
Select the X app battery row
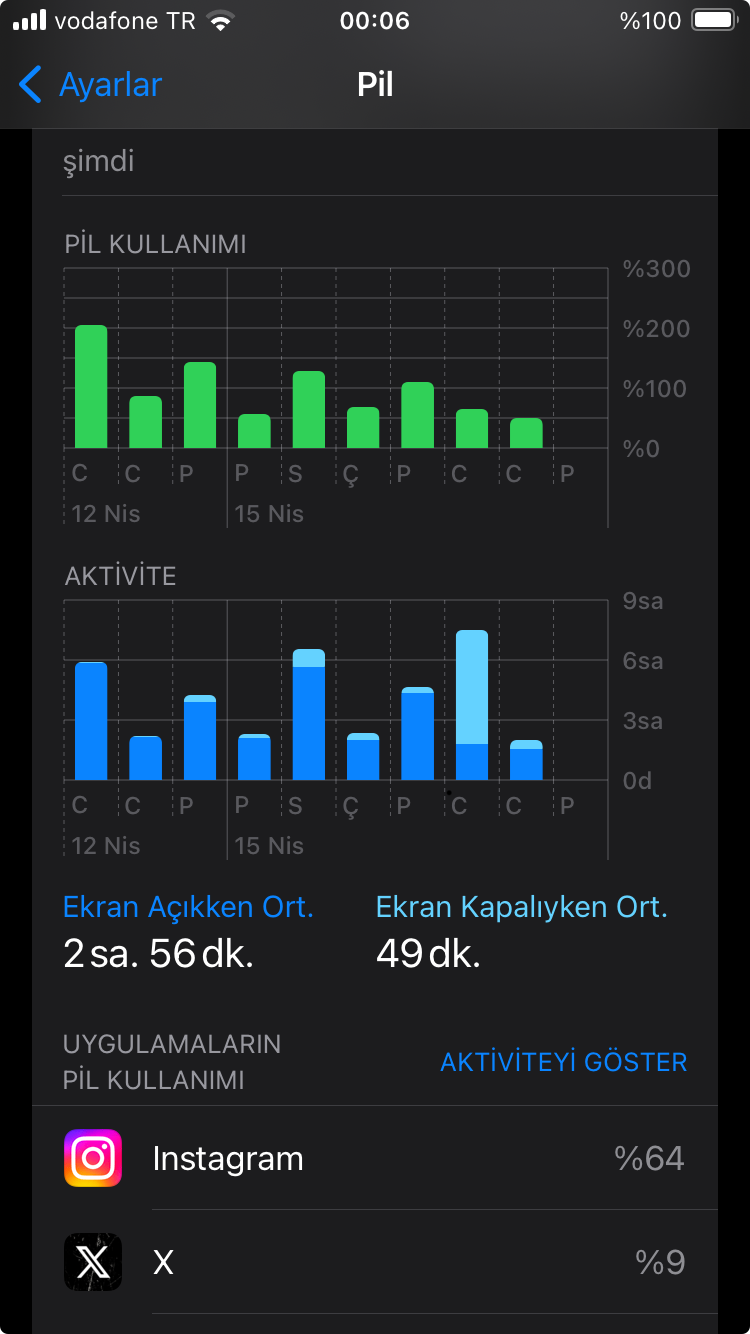pyautogui.click(x=375, y=1262)
